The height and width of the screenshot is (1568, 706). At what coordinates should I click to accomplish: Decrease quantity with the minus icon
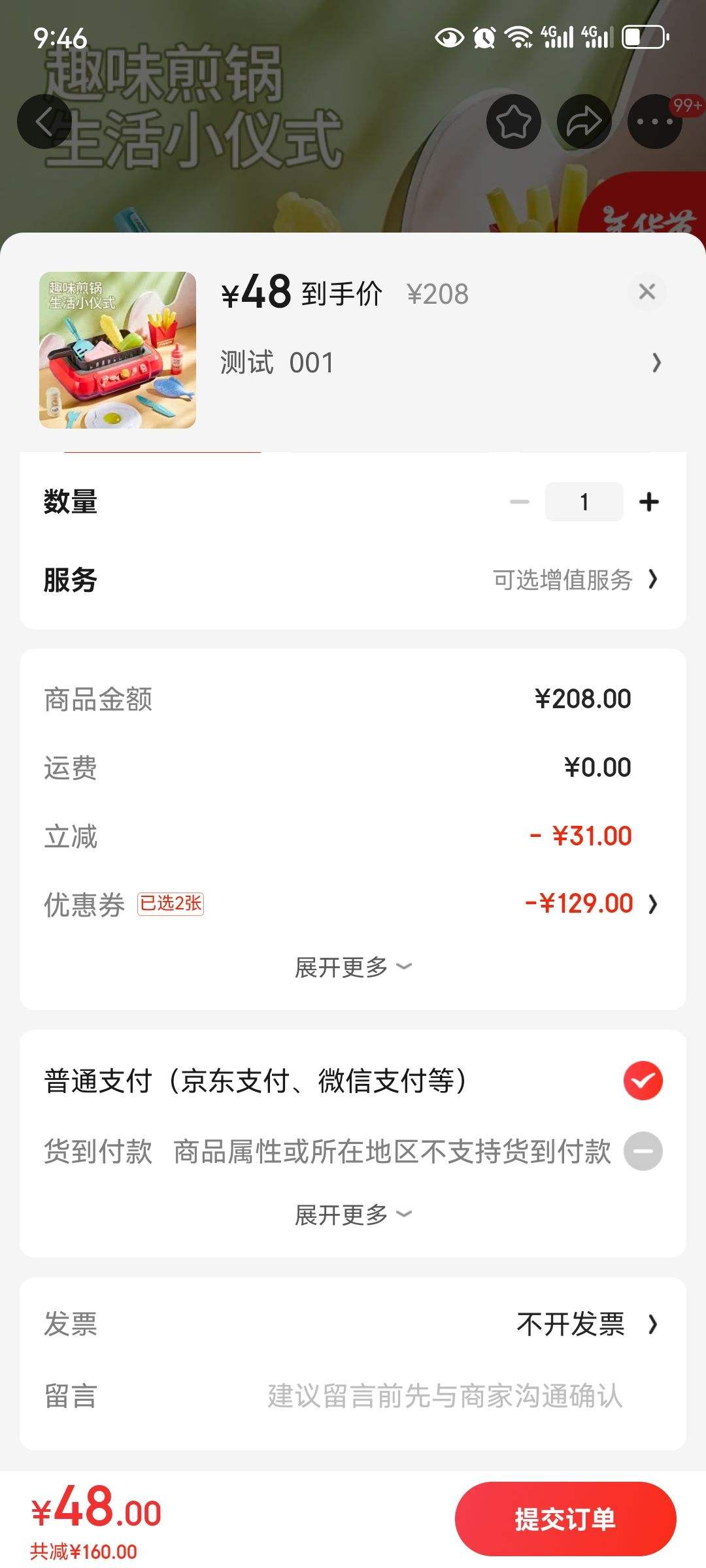point(520,501)
